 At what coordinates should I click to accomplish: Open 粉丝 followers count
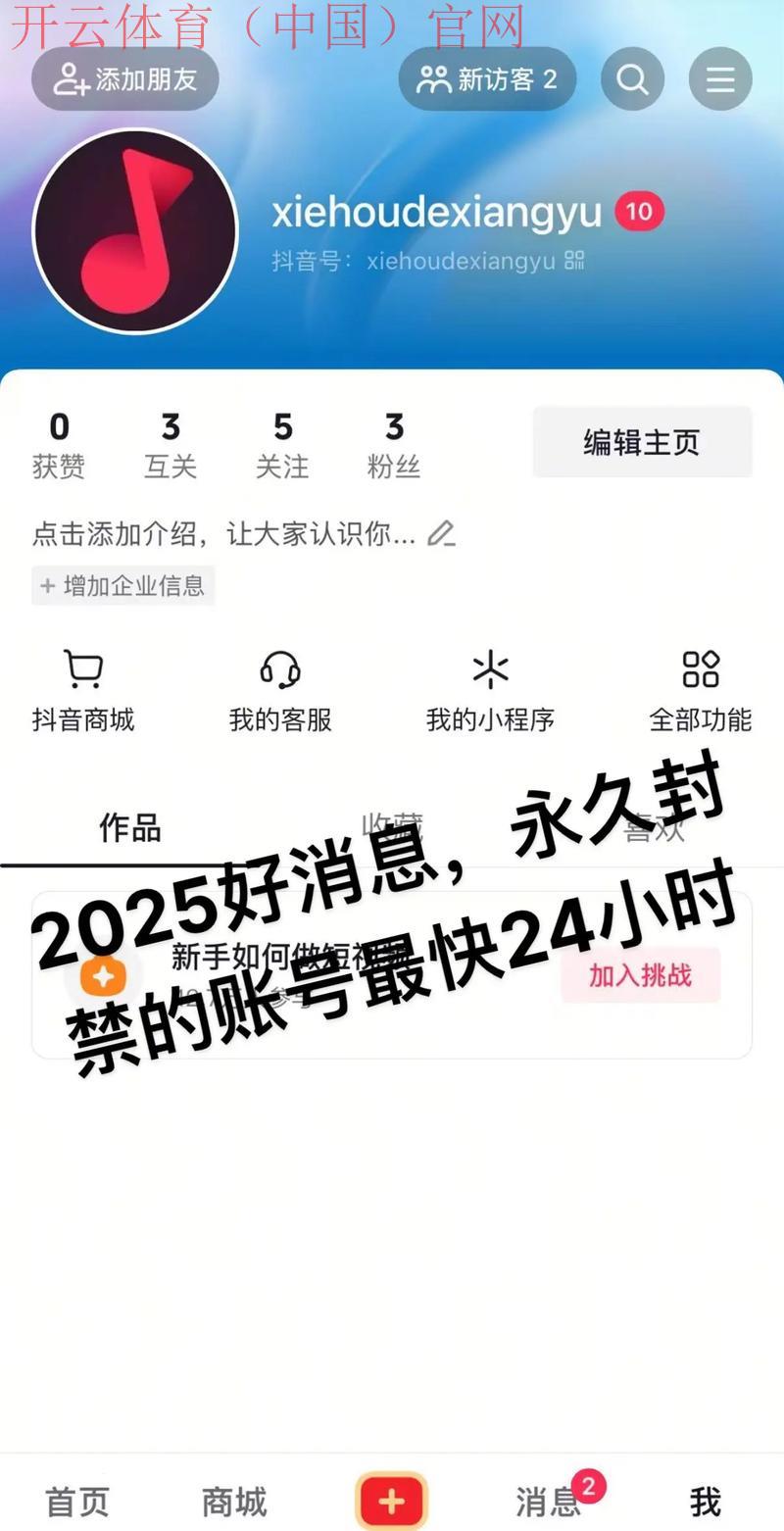(394, 441)
